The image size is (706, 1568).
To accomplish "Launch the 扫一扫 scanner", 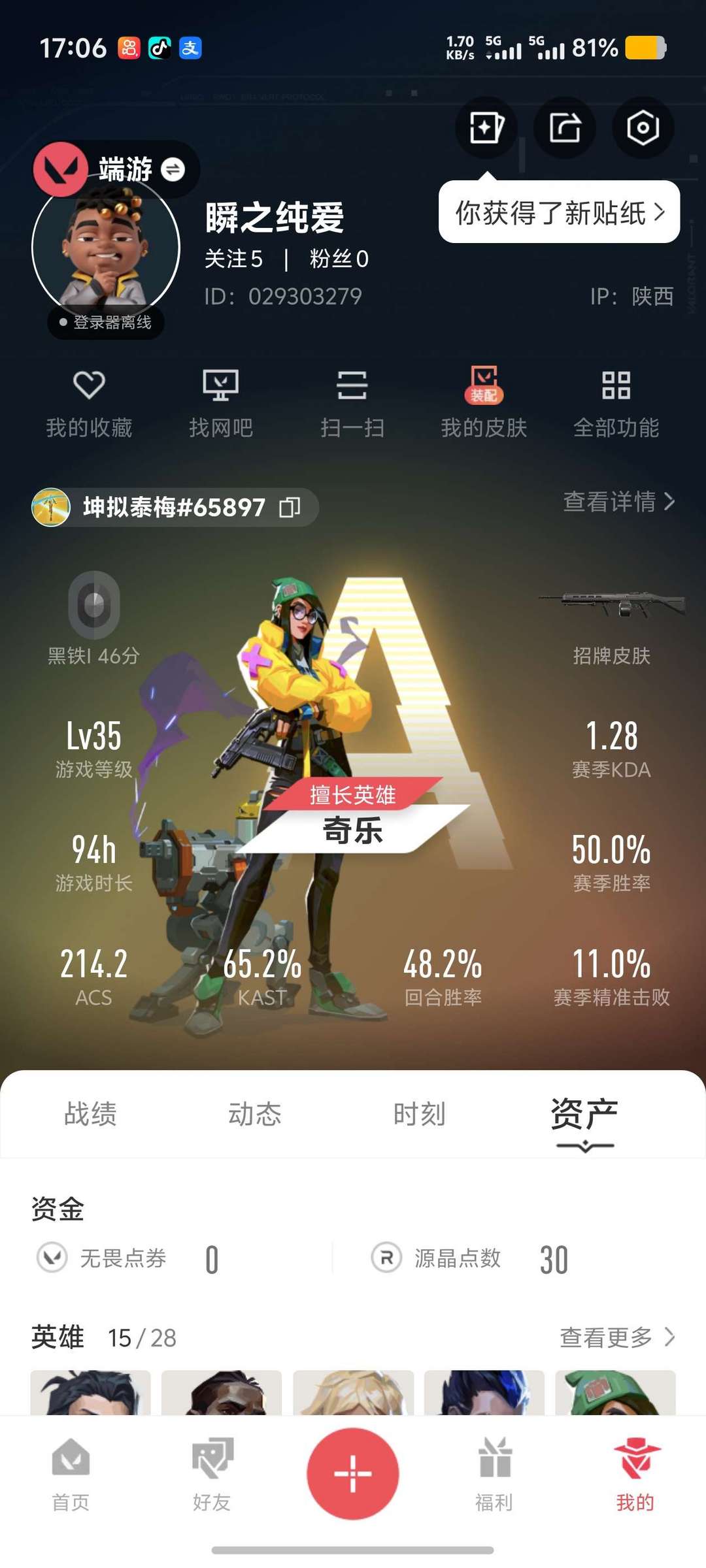I will pos(352,402).
